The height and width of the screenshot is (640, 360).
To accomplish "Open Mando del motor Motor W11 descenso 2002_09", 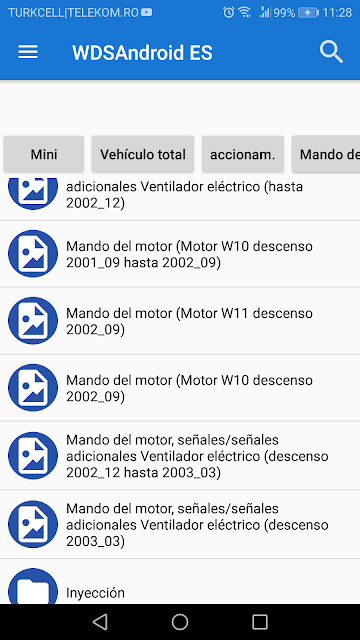I will [180, 321].
